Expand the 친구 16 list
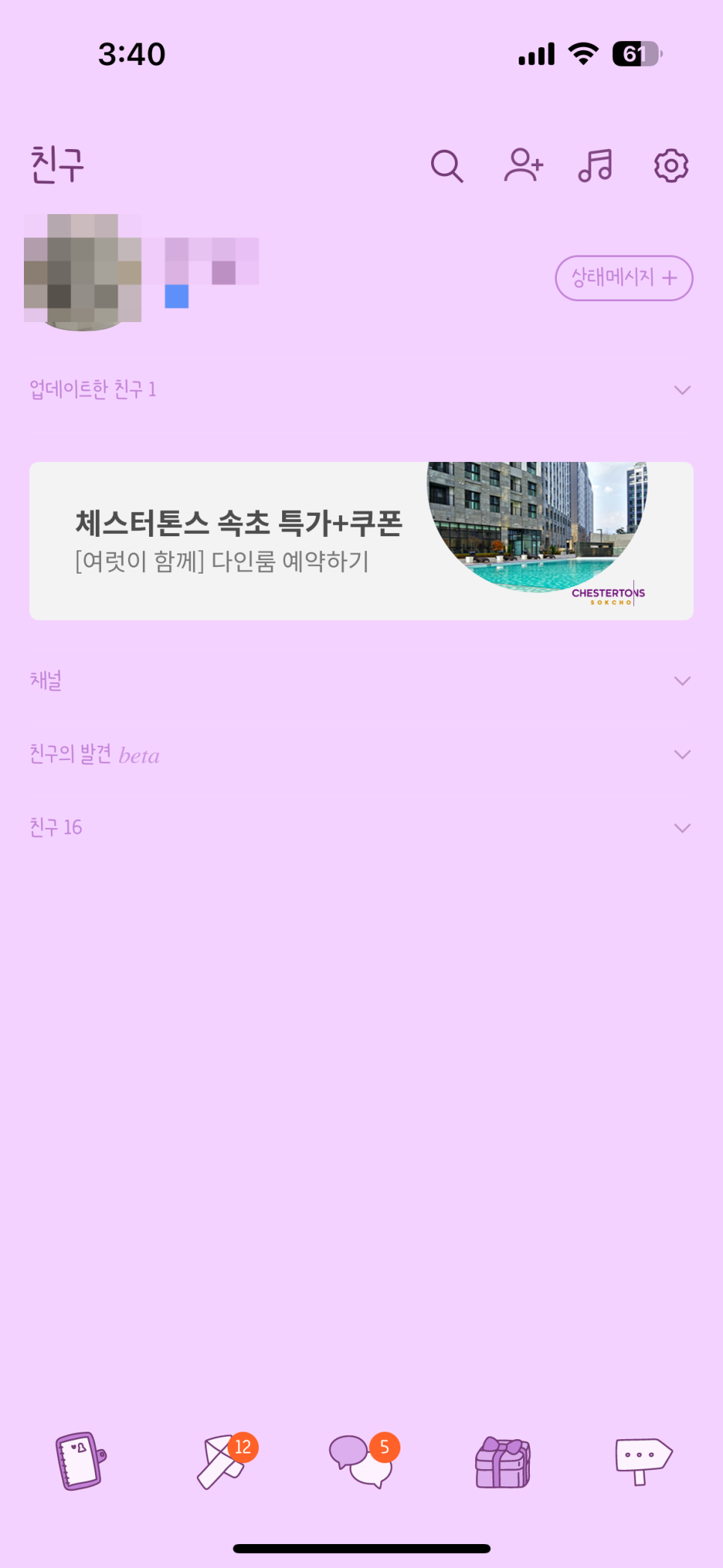 coord(361,827)
